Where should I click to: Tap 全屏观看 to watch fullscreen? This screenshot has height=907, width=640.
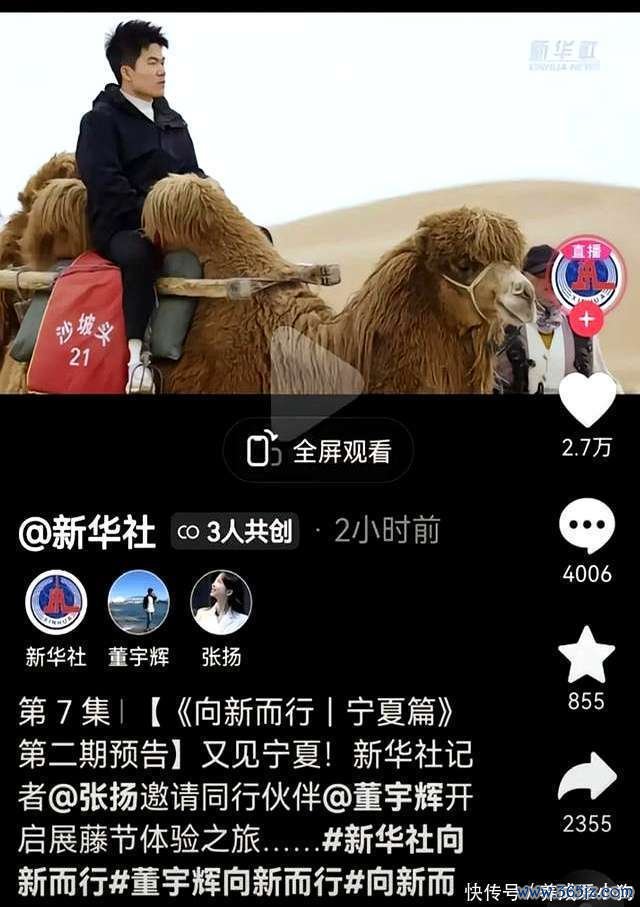318,452
